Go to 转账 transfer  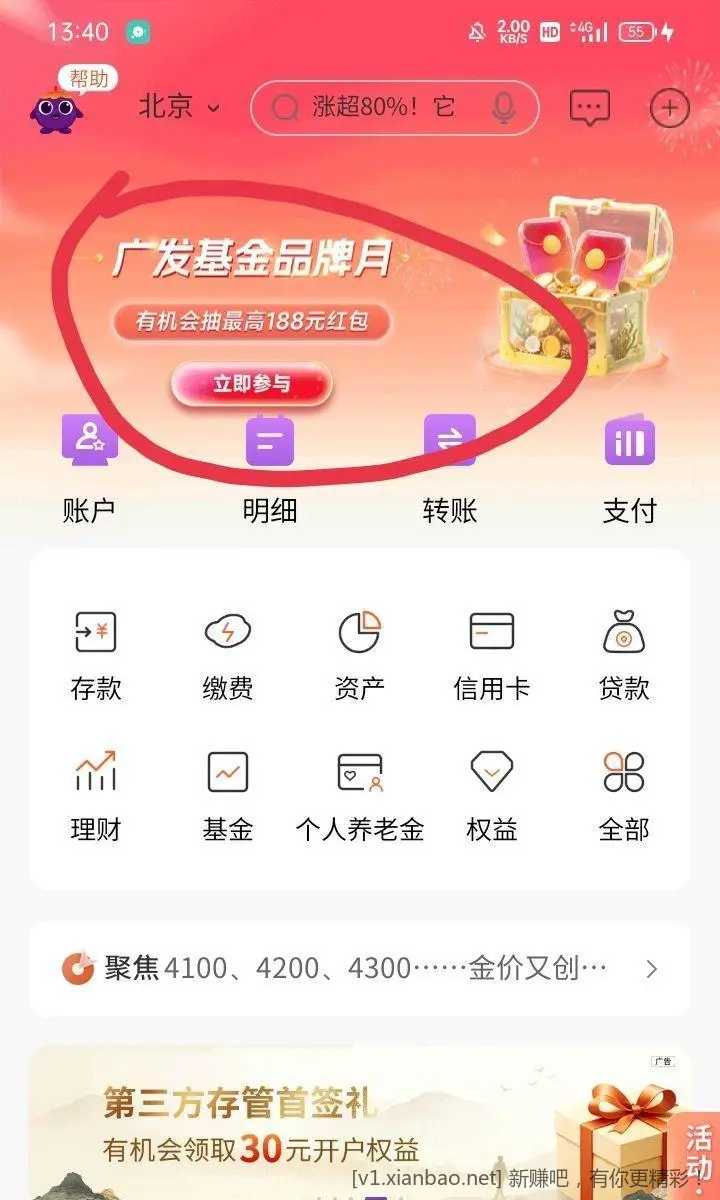(x=450, y=468)
